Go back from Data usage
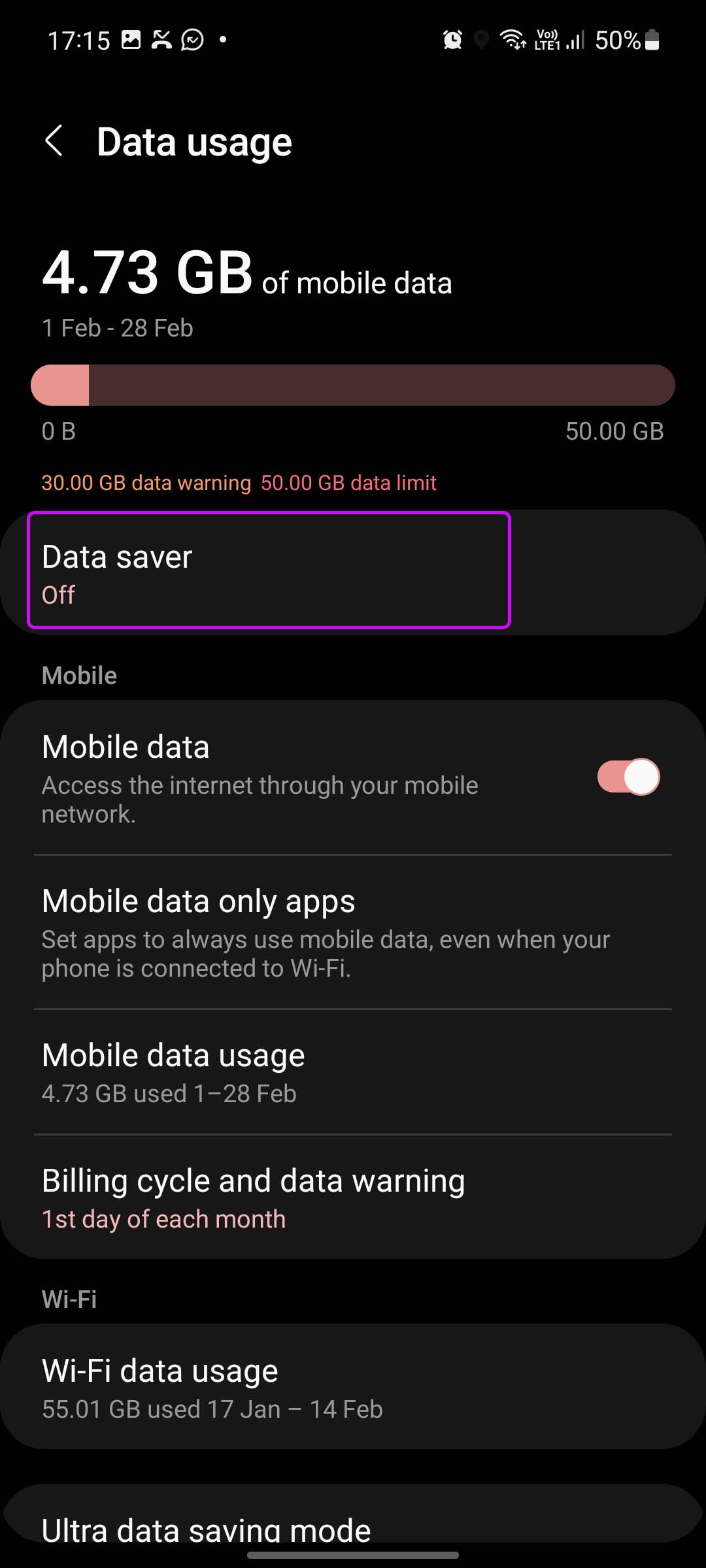The height and width of the screenshot is (1568, 706). (x=54, y=141)
